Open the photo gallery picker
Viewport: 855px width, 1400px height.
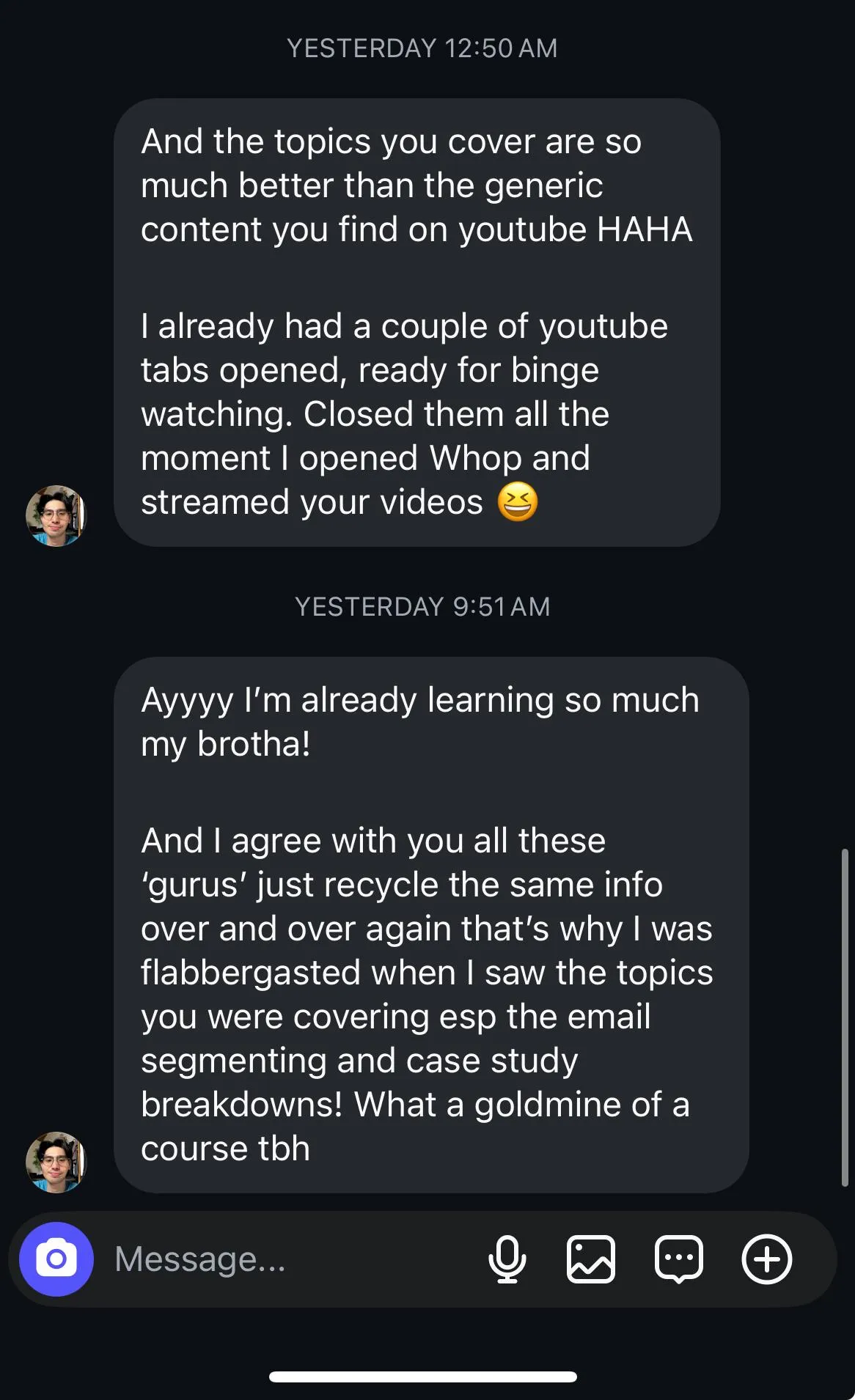pos(591,1259)
